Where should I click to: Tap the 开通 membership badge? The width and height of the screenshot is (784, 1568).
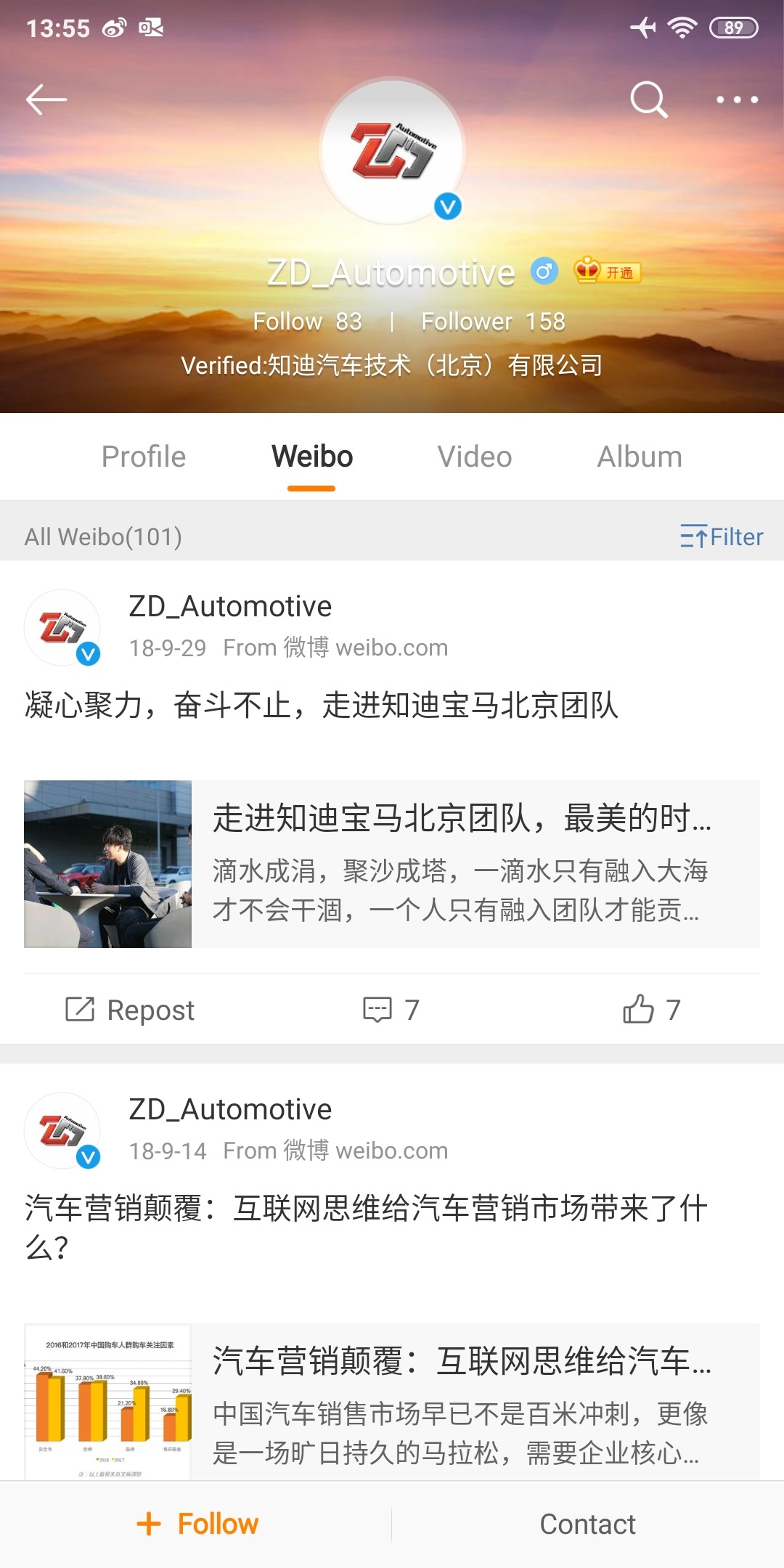608,271
